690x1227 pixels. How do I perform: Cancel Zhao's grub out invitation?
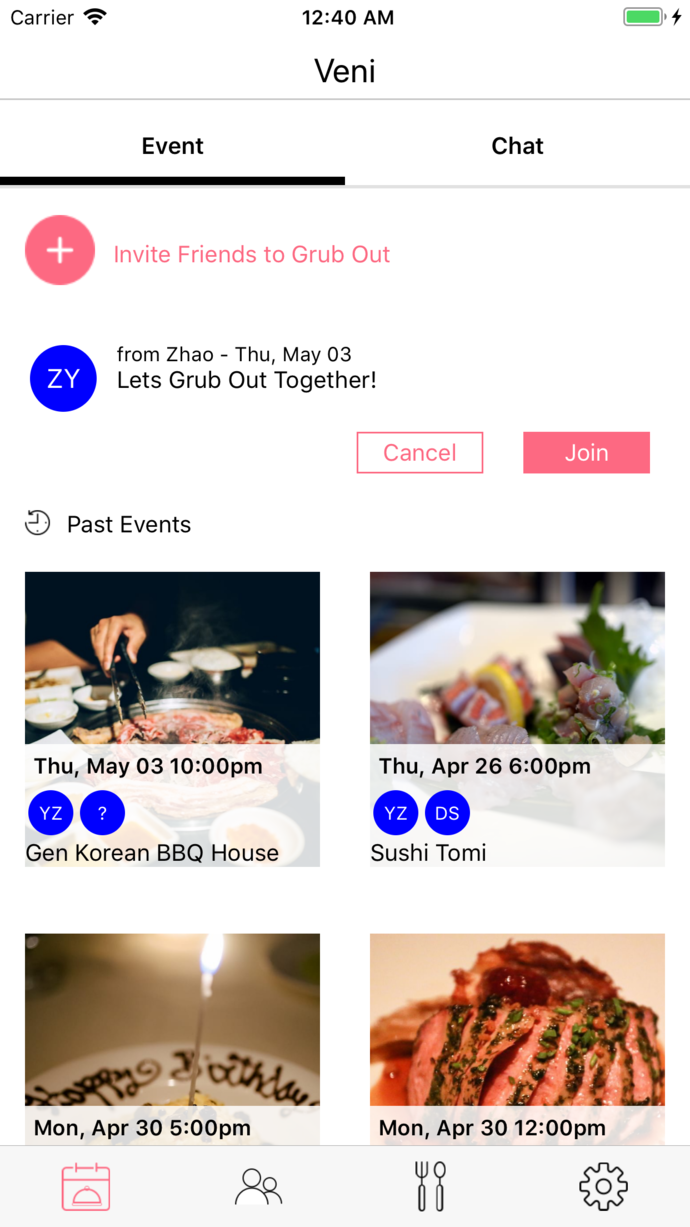click(x=420, y=453)
